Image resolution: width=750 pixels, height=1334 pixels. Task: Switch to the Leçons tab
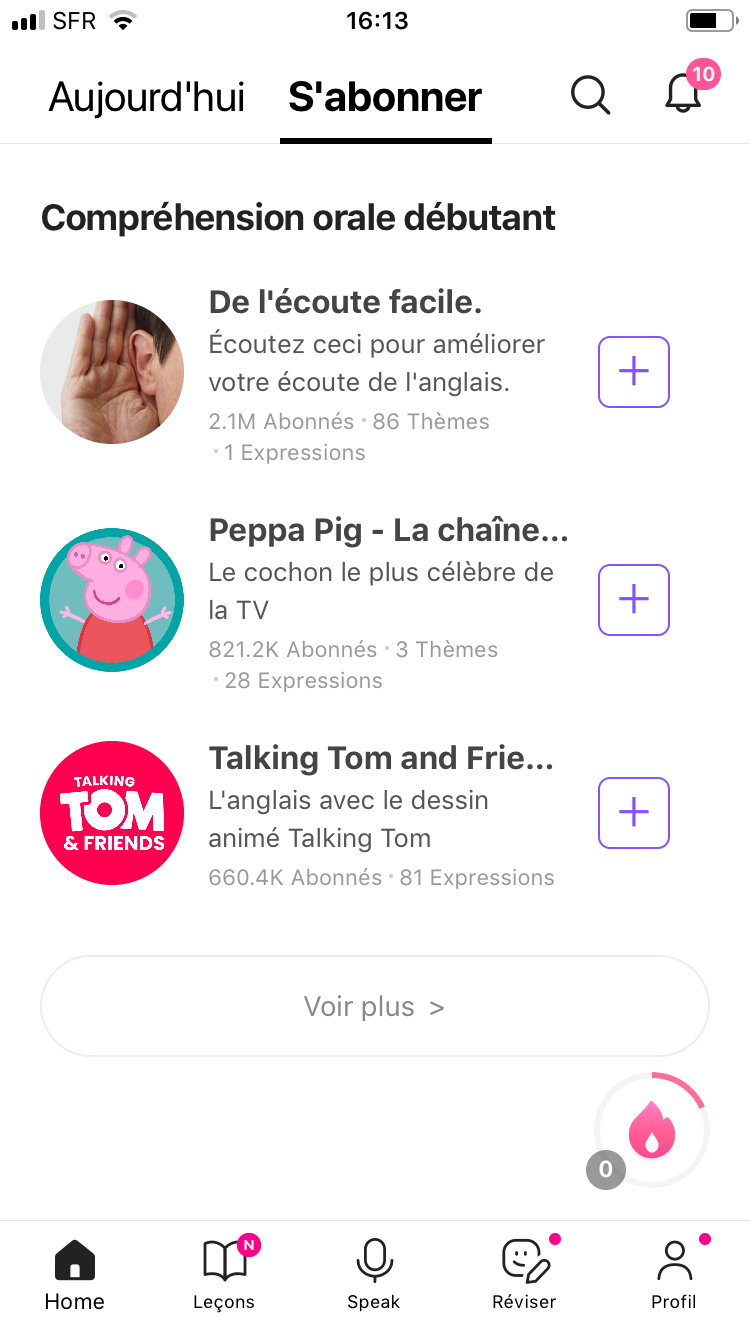click(x=224, y=1275)
